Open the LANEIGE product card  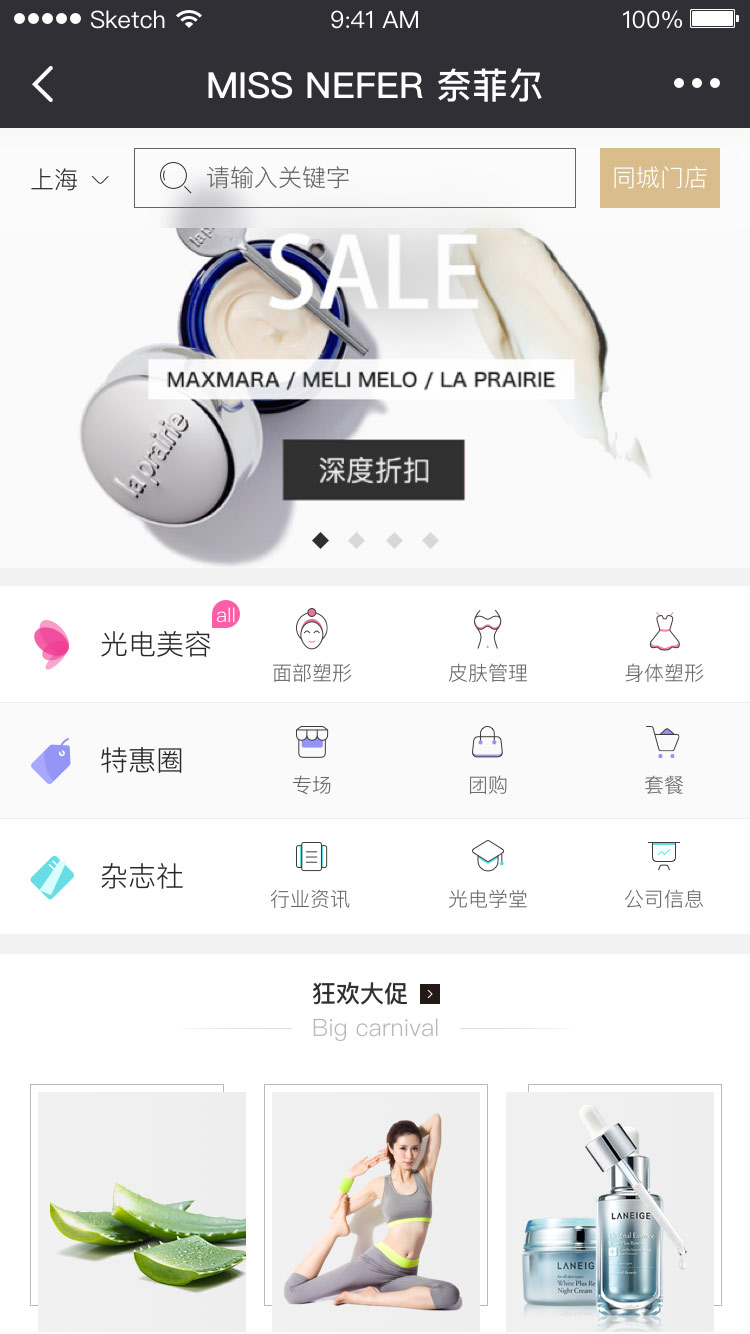point(610,1210)
